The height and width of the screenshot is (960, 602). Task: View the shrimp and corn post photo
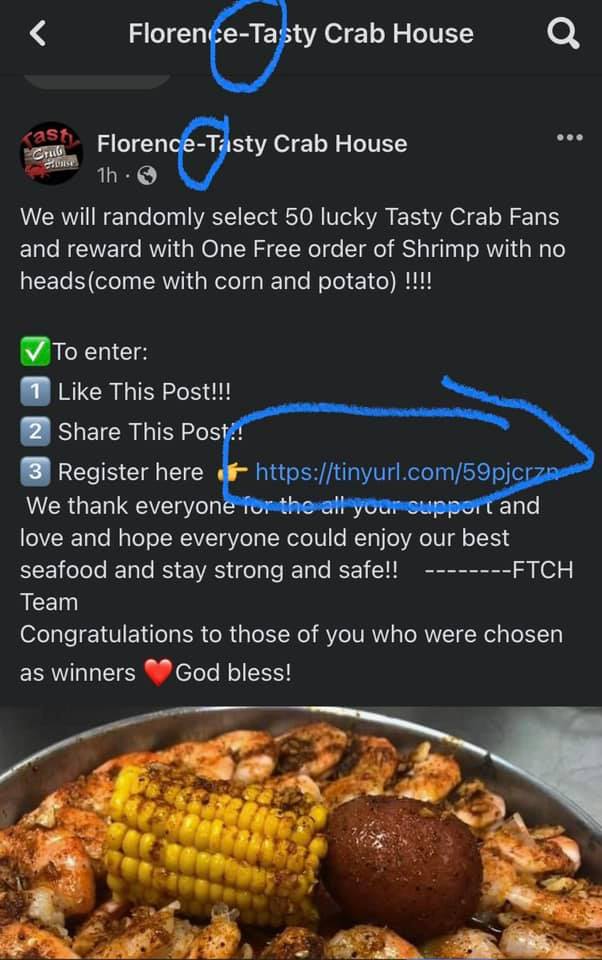[x=301, y=835]
